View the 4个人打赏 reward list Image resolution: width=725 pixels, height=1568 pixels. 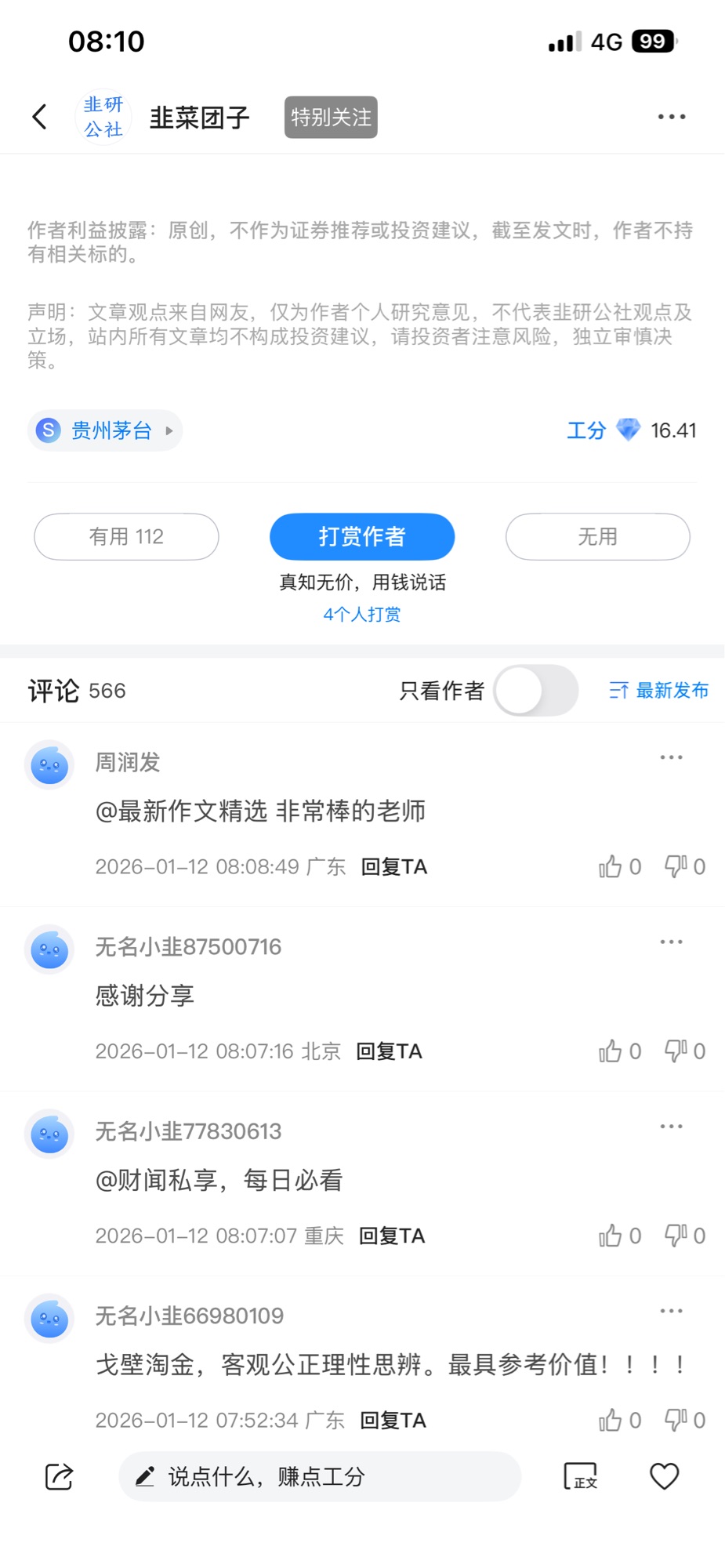[x=362, y=615]
